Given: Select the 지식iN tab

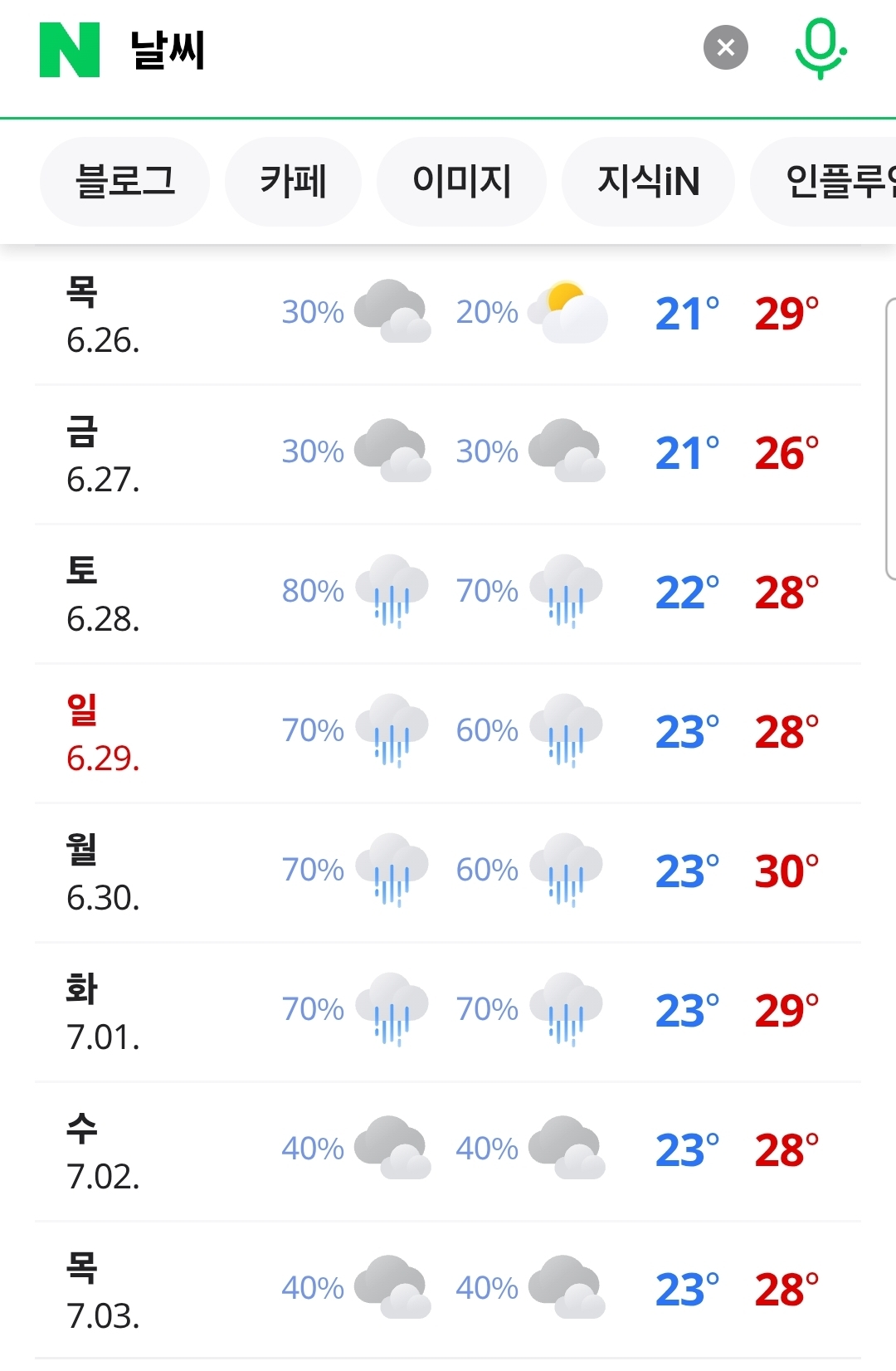Looking at the screenshot, I should pyautogui.click(x=648, y=182).
